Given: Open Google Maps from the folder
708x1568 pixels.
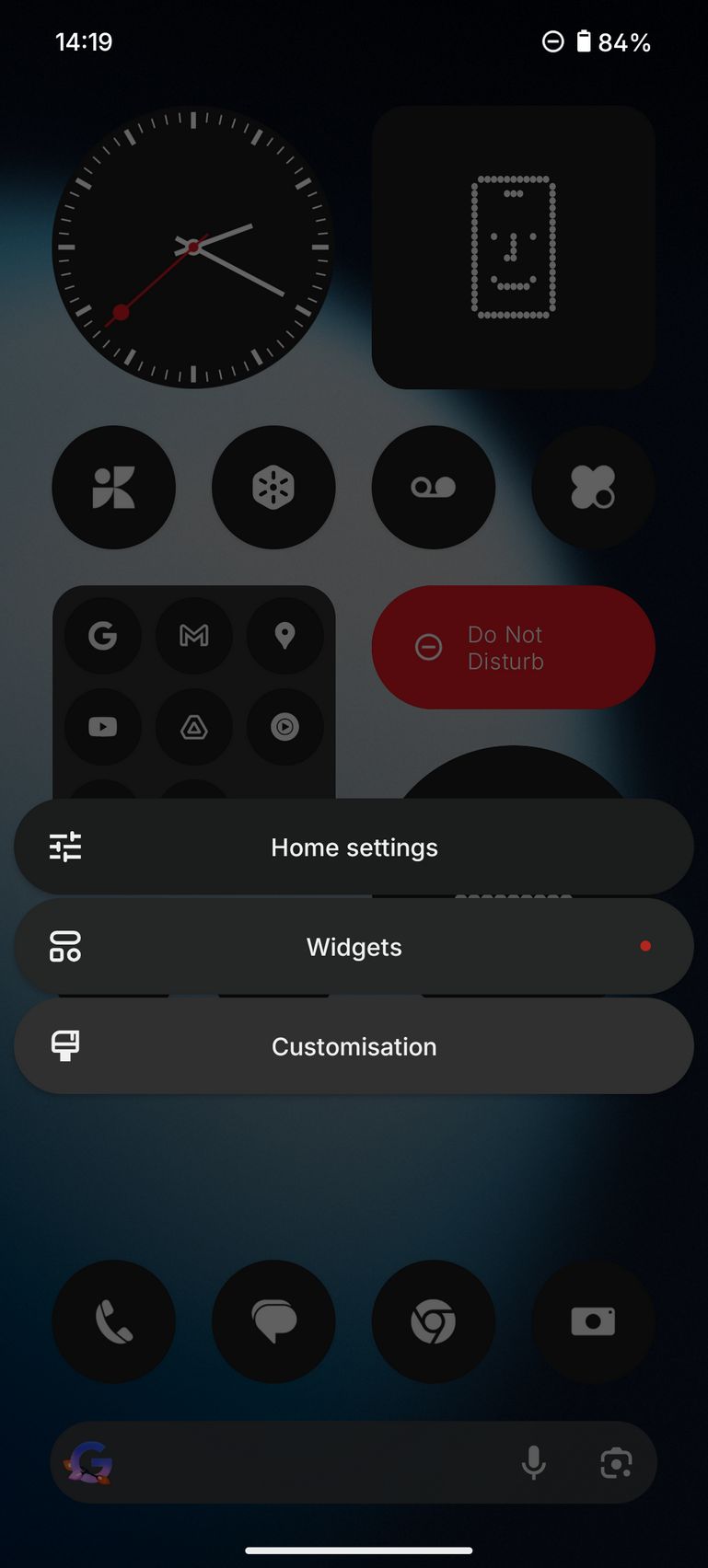Looking at the screenshot, I should tap(284, 635).
